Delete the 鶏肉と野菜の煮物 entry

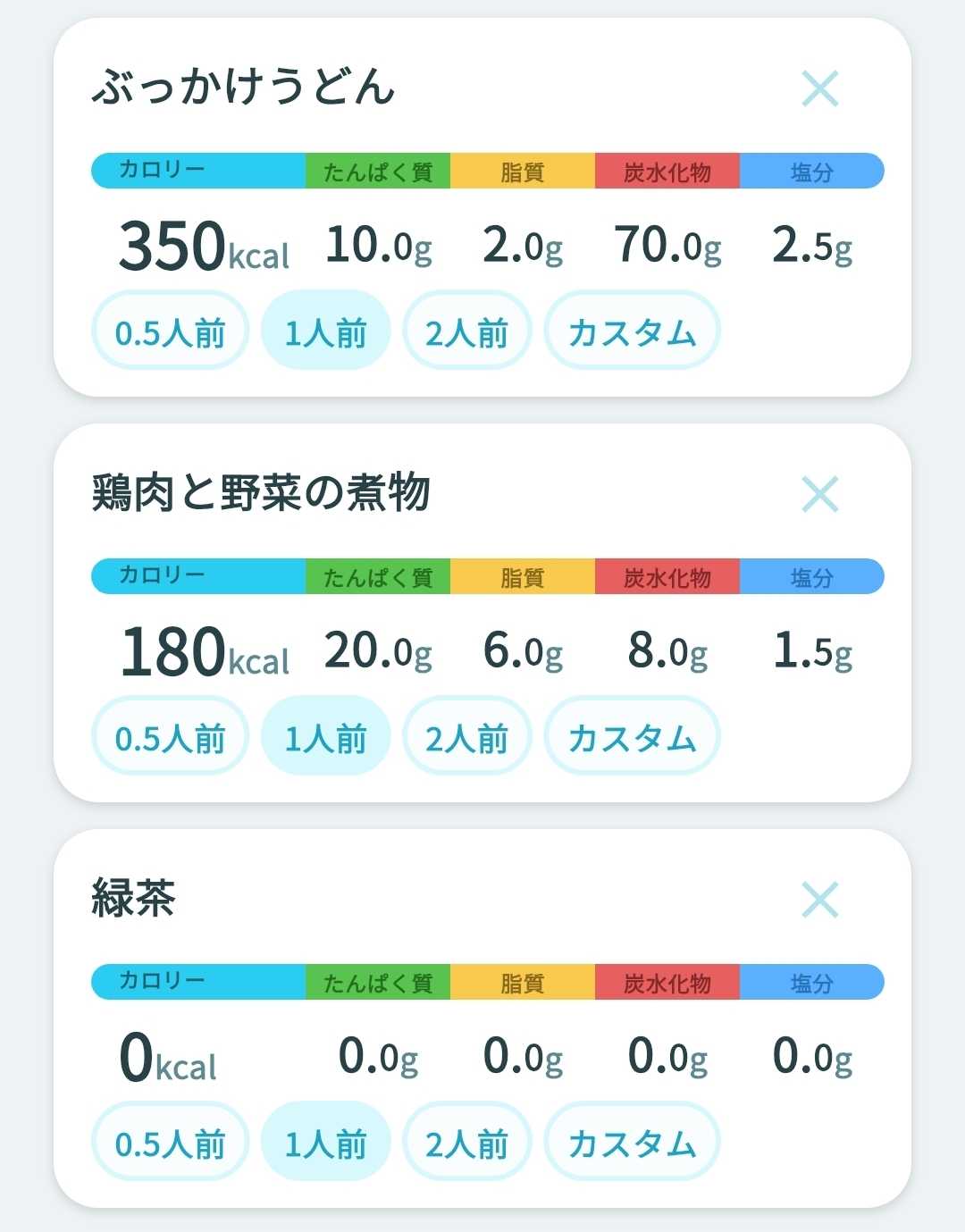(819, 494)
